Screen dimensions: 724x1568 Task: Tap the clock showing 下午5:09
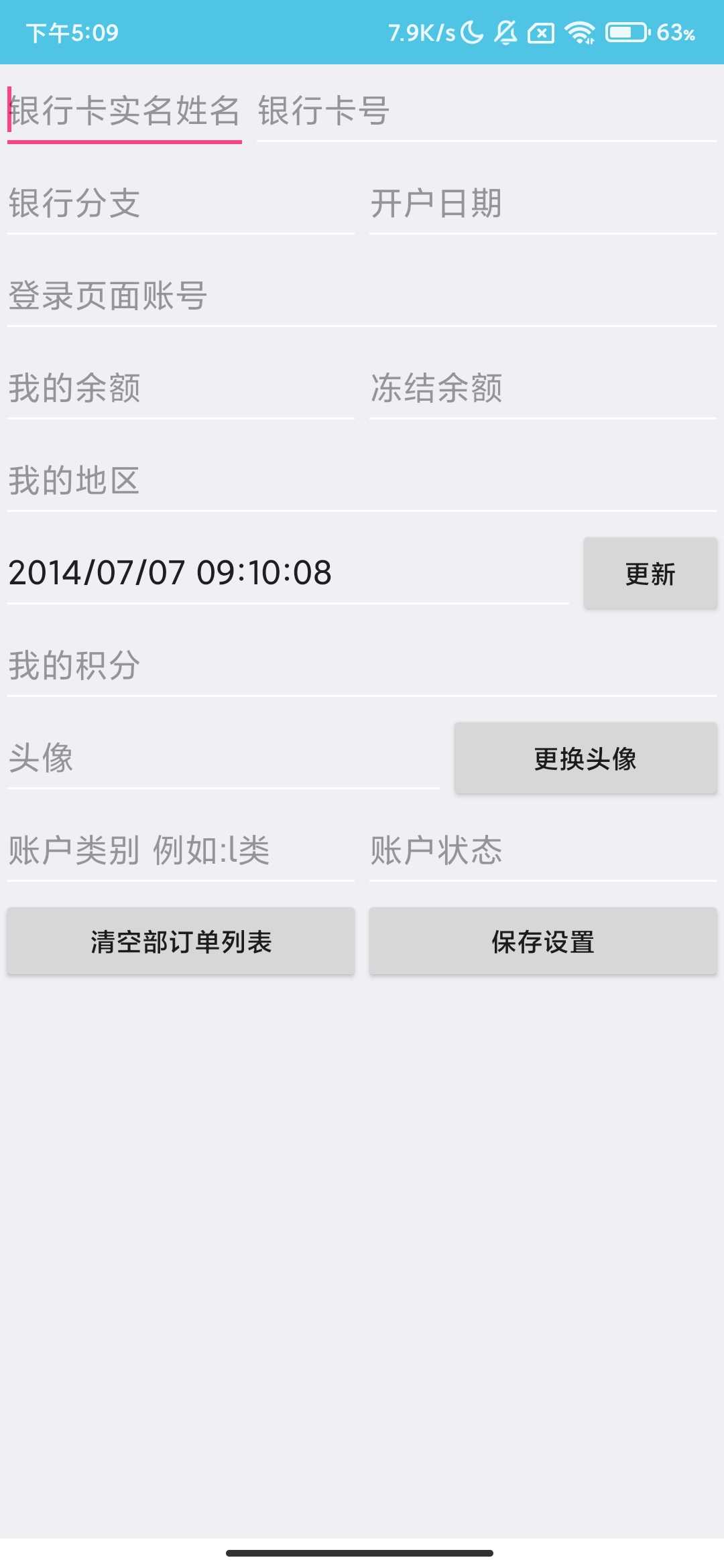tap(71, 31)
